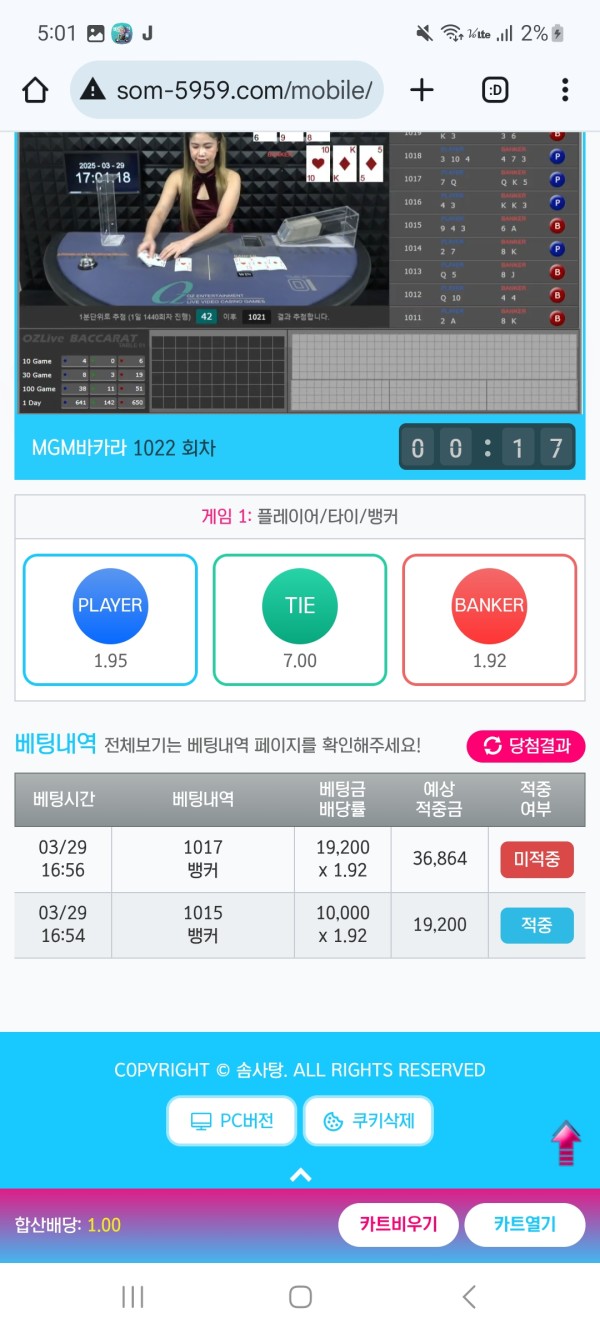Open a new browser tab
600x1333 pixels.
(422, 90)
